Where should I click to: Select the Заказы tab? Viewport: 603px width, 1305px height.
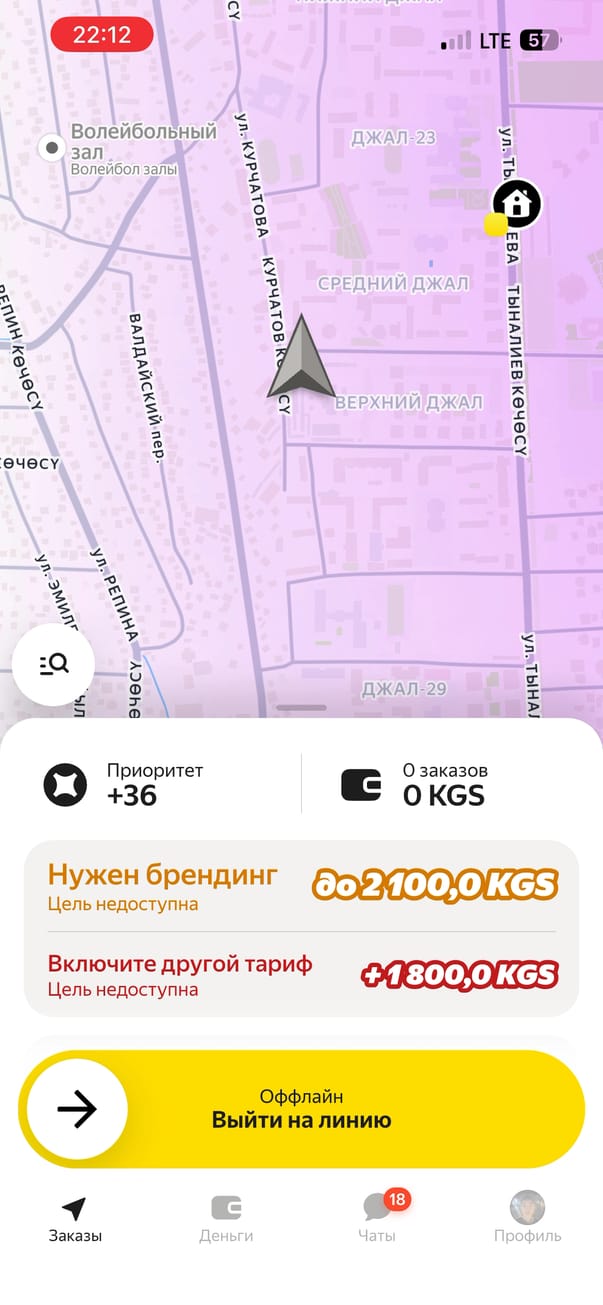(x=75, y=1219)
